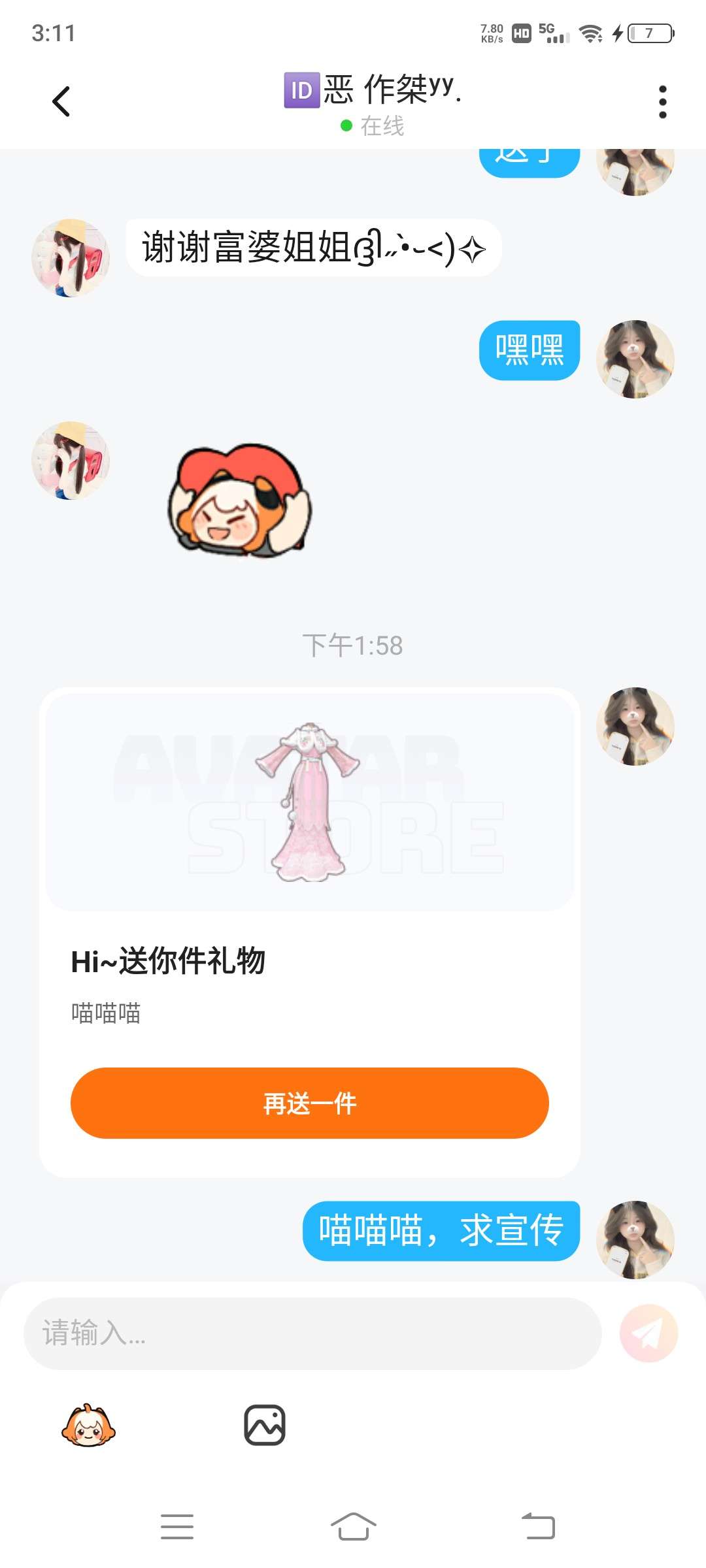The image size is (706, 1568).
Task: Tap the 再送一件 button
Action: click(x=309, y=1103)
